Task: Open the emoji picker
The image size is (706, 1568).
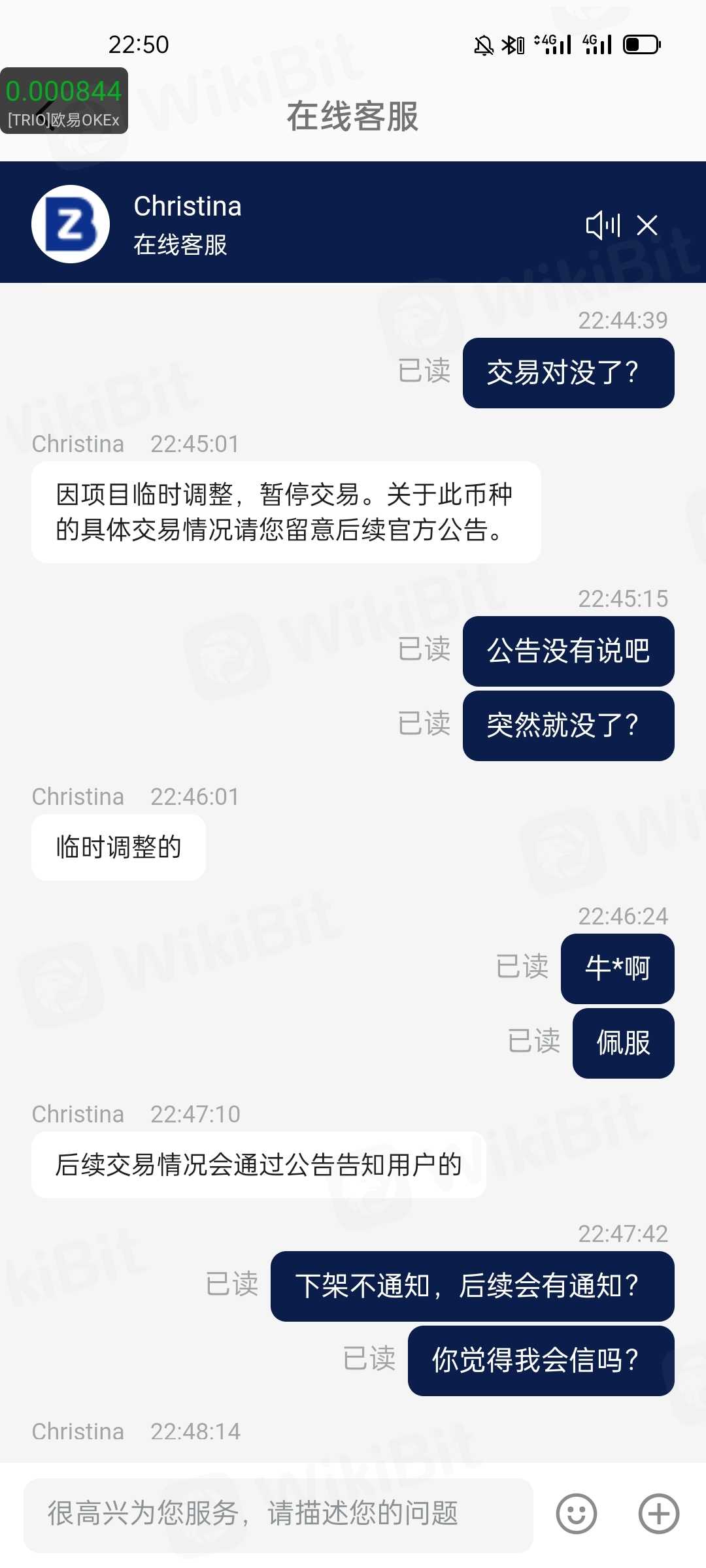Action: pyautogui.click(x=576, y=1514)
